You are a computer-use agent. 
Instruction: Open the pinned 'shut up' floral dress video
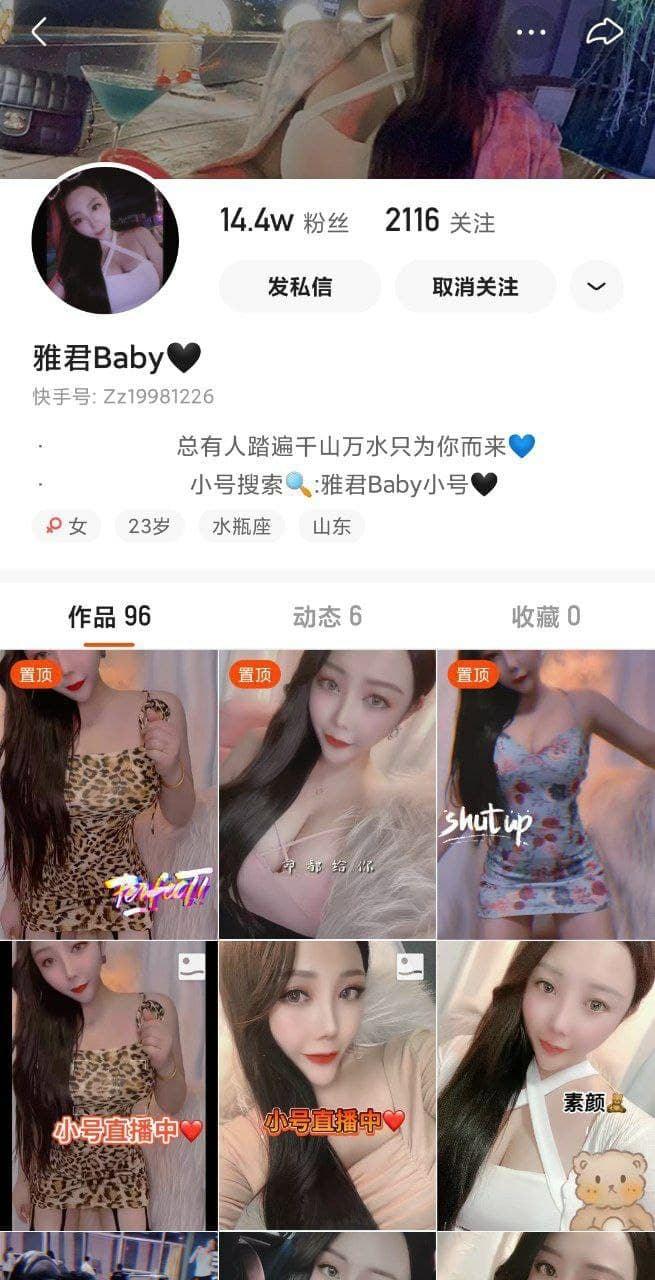coord(546,795)
